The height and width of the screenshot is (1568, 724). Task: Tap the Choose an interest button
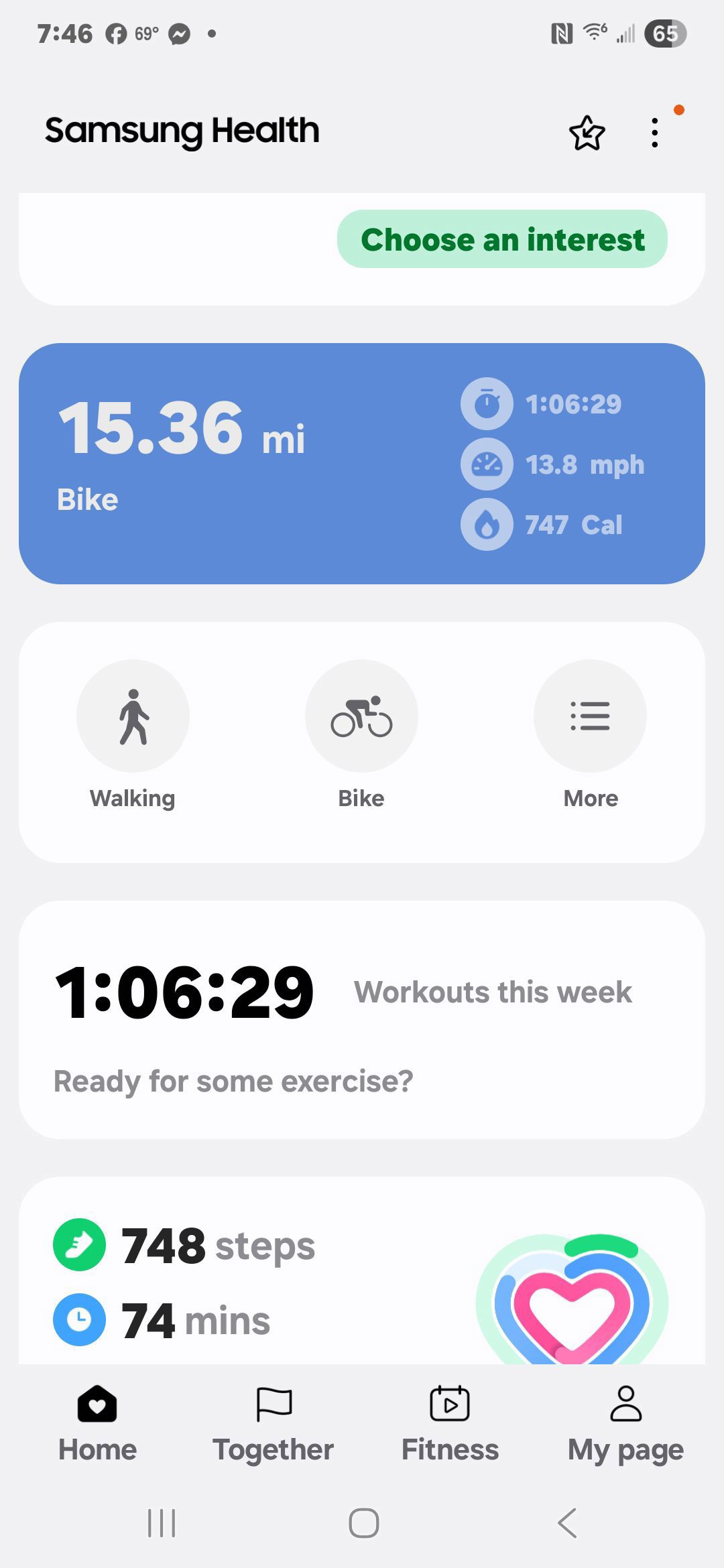502,239
